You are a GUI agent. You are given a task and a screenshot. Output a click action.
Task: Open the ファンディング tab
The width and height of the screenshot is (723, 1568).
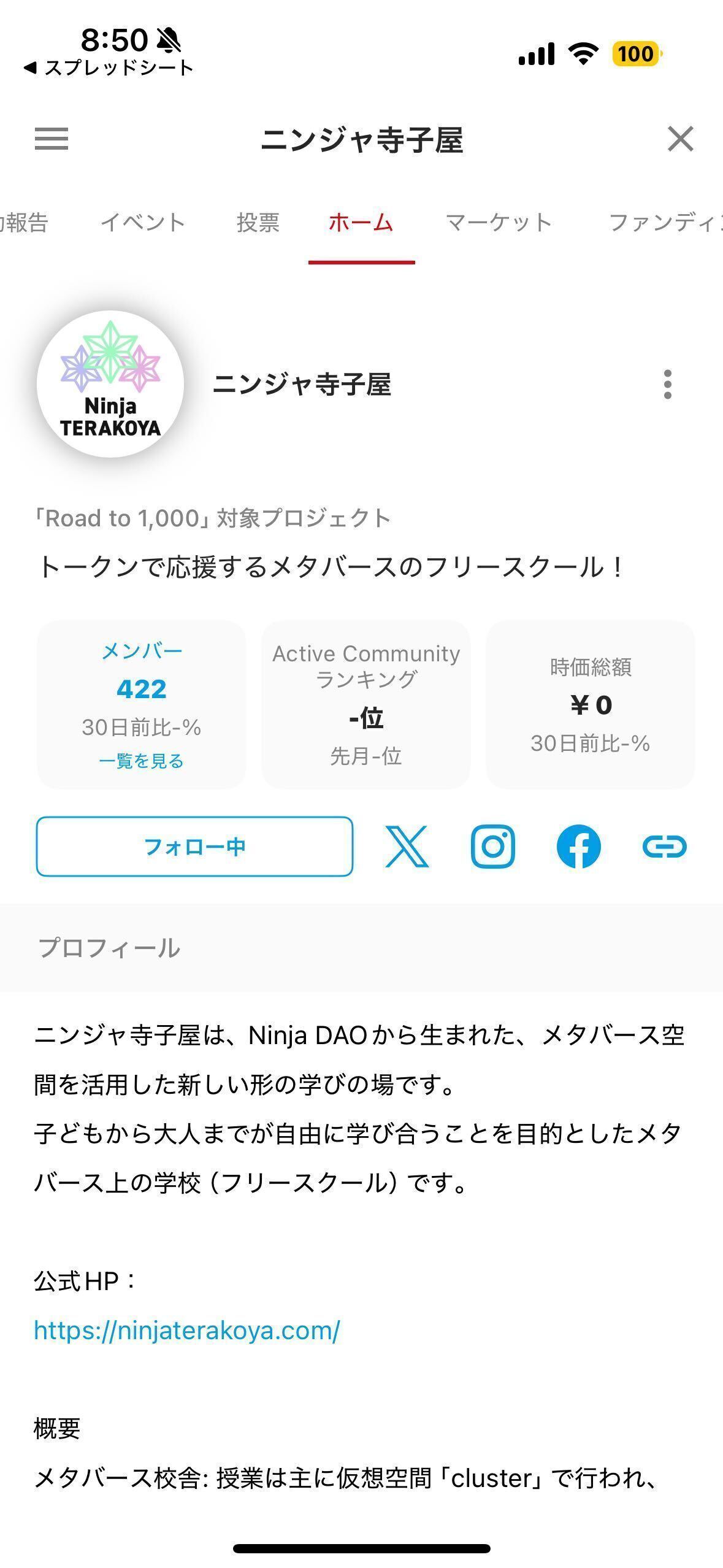coord(666,222)
